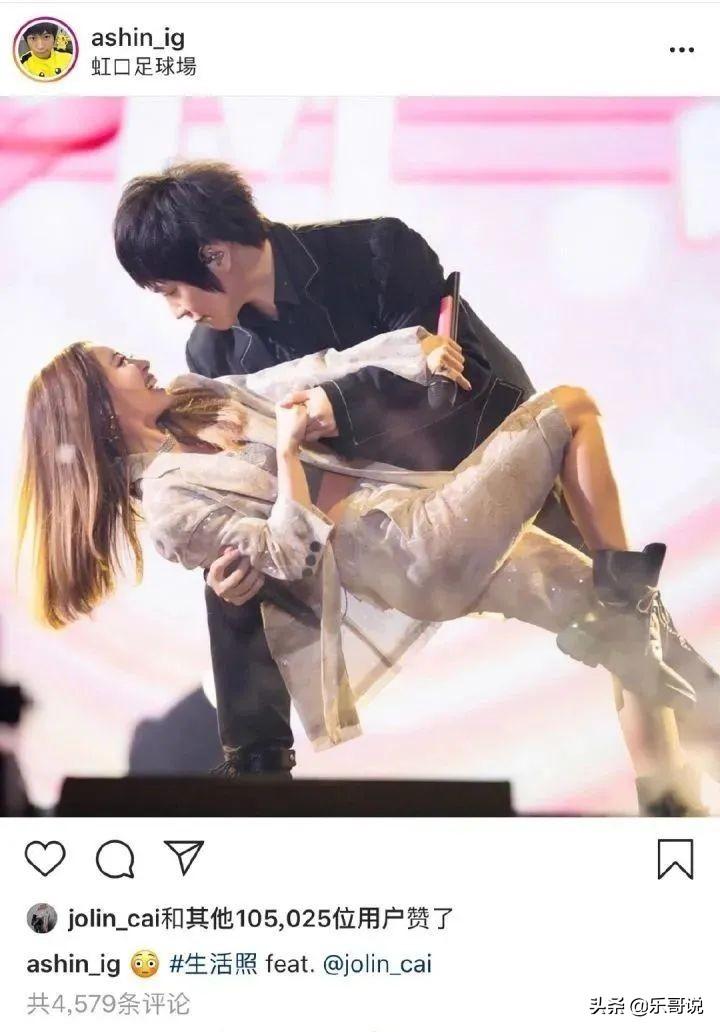Open the 虹口足球場 location link
The width and height of the screenshot is (720, 1032).
[x=143, y=67]
